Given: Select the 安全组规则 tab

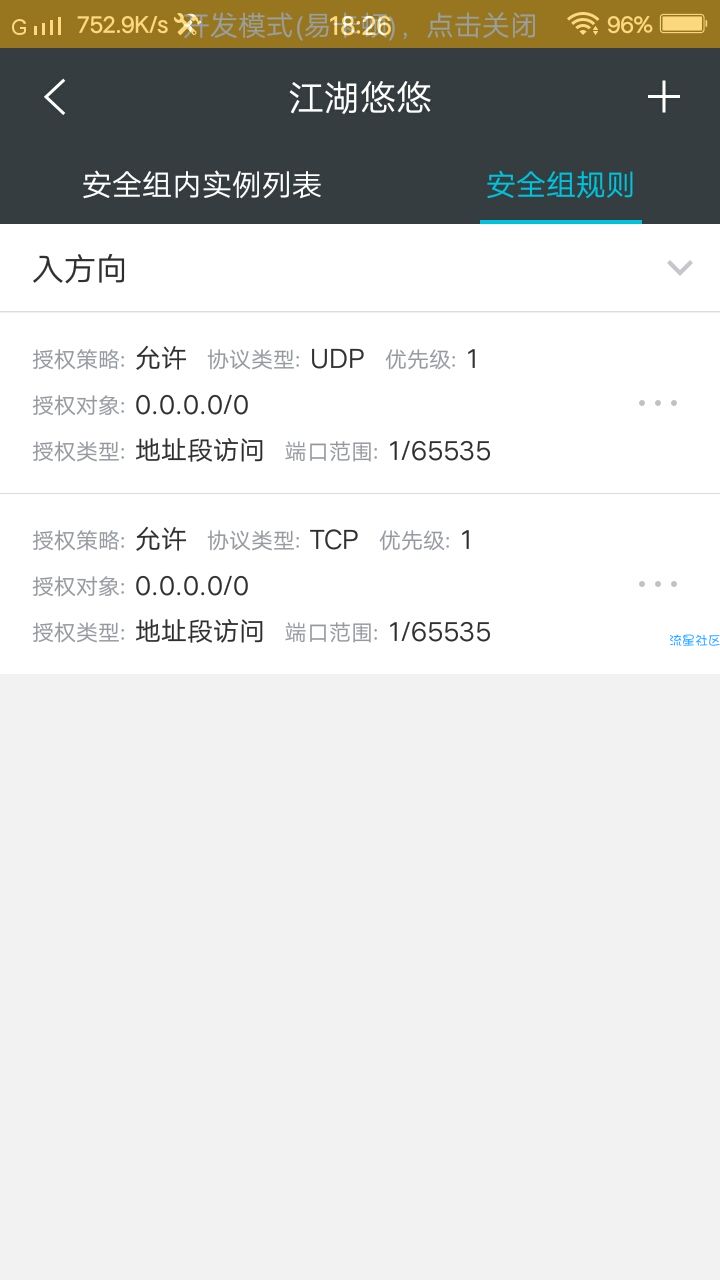Looking at the screenshot, I should (x=560, y=185).
